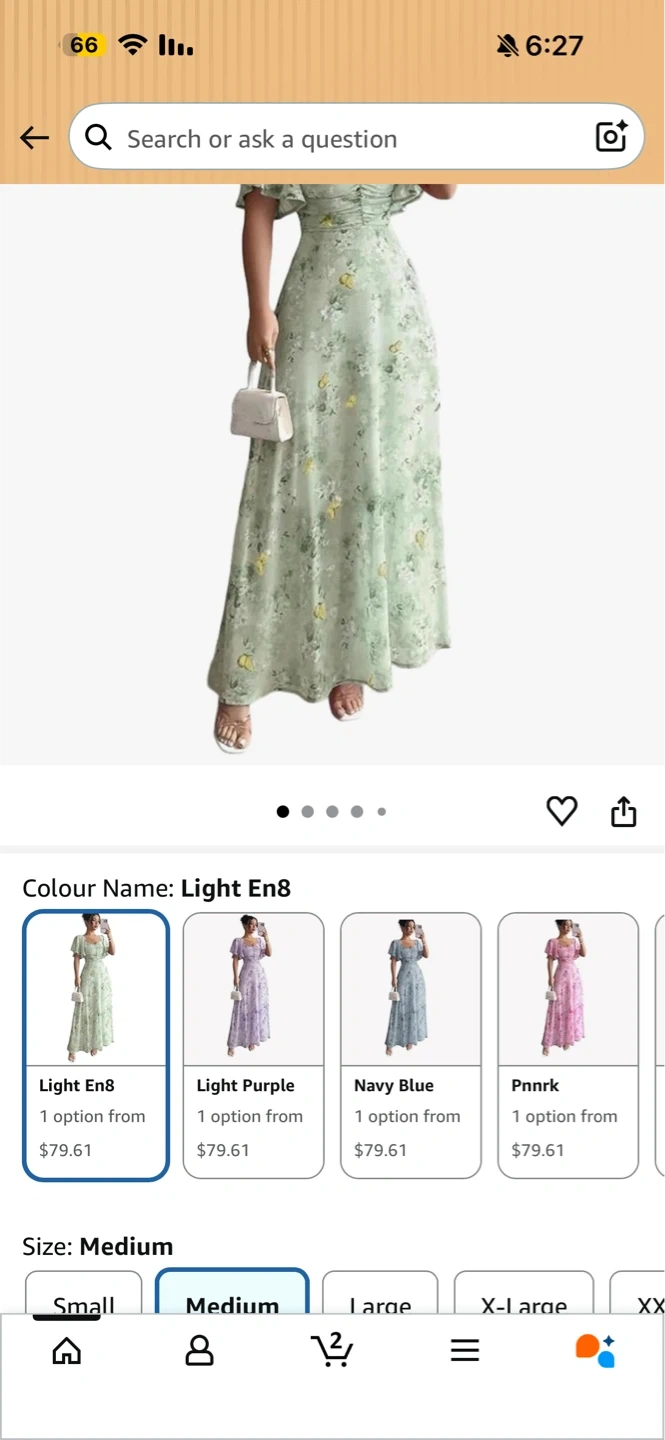
Task: Open the hamburger menu tab
Action: (465, 1351)
